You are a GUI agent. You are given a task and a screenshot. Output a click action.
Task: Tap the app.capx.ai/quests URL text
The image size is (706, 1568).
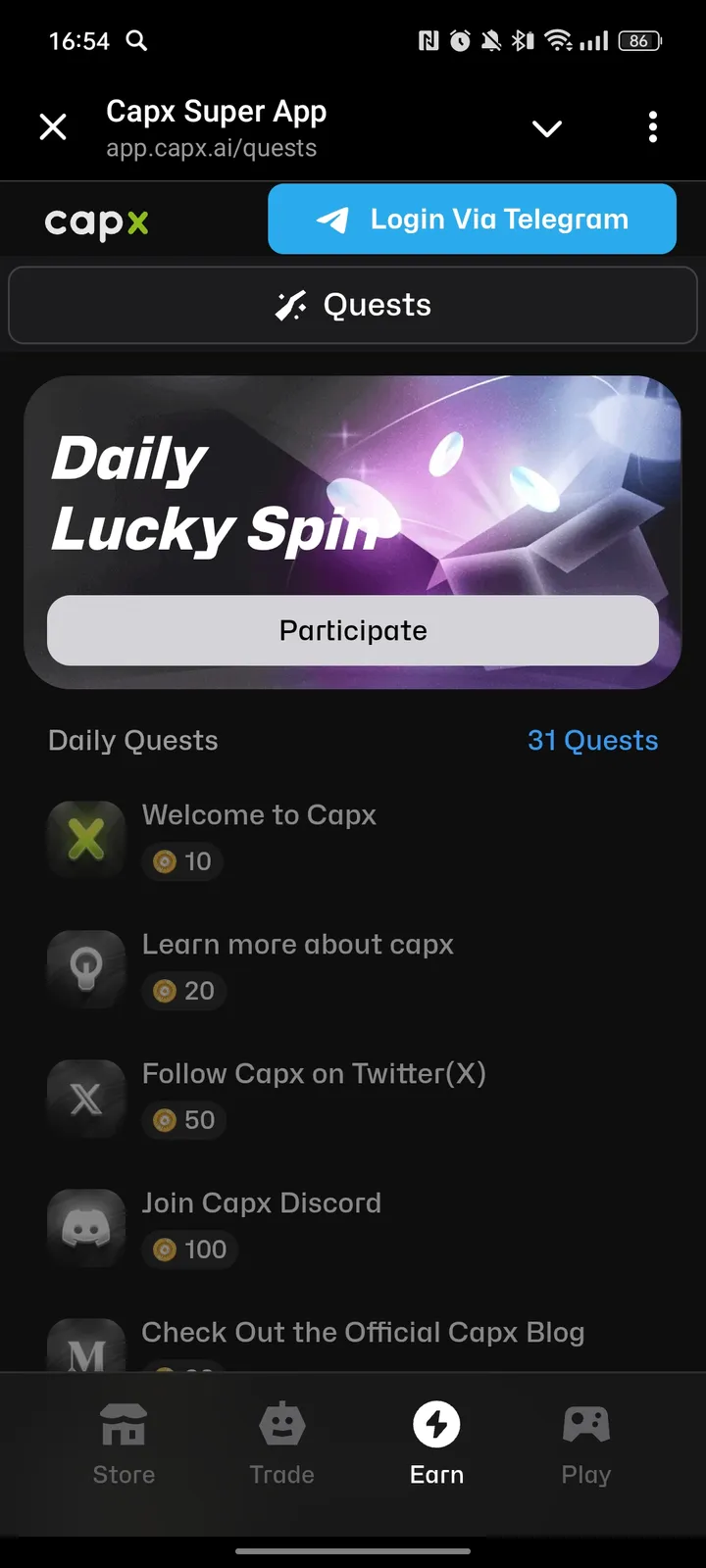pyautogui.click(x=211, y=148)
